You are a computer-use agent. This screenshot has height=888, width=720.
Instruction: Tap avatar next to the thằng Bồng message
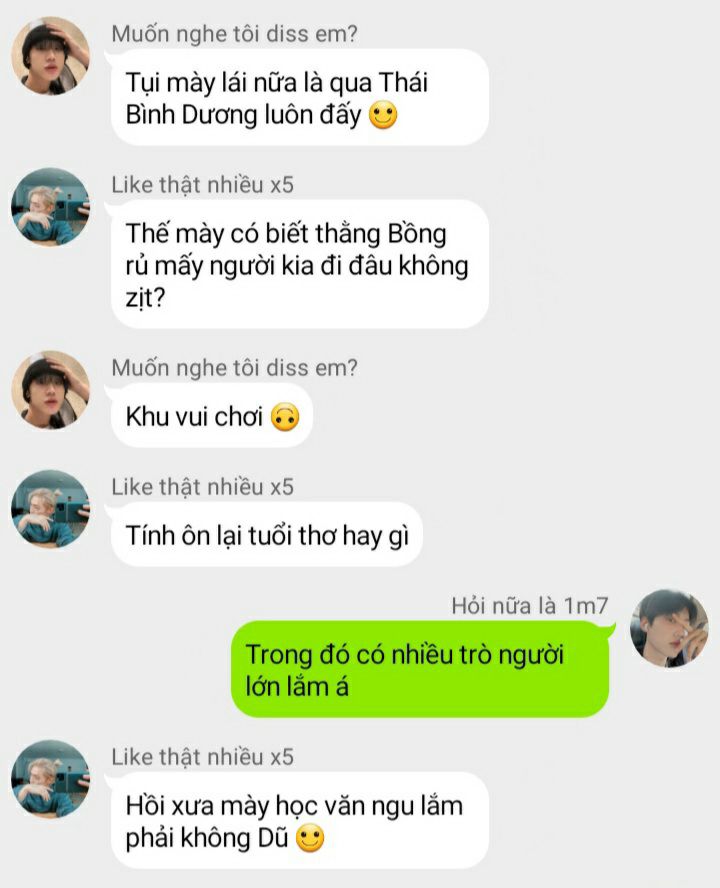(x=50, y=207)
